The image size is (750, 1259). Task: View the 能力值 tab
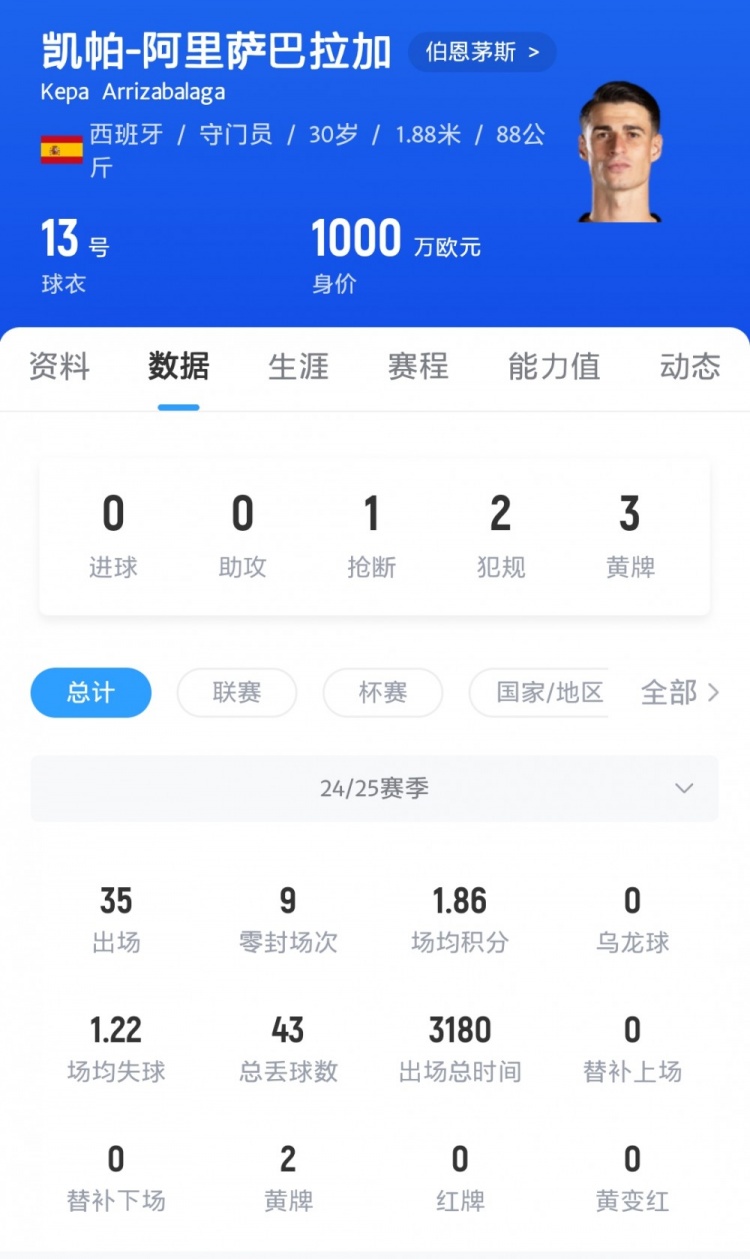tap(554, 367)
